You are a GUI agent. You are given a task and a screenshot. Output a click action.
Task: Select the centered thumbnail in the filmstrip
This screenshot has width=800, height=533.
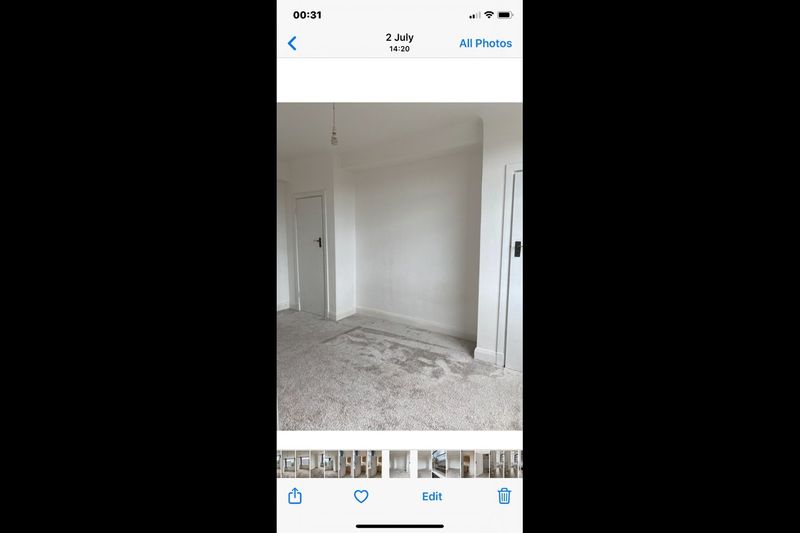coord(400,463)
